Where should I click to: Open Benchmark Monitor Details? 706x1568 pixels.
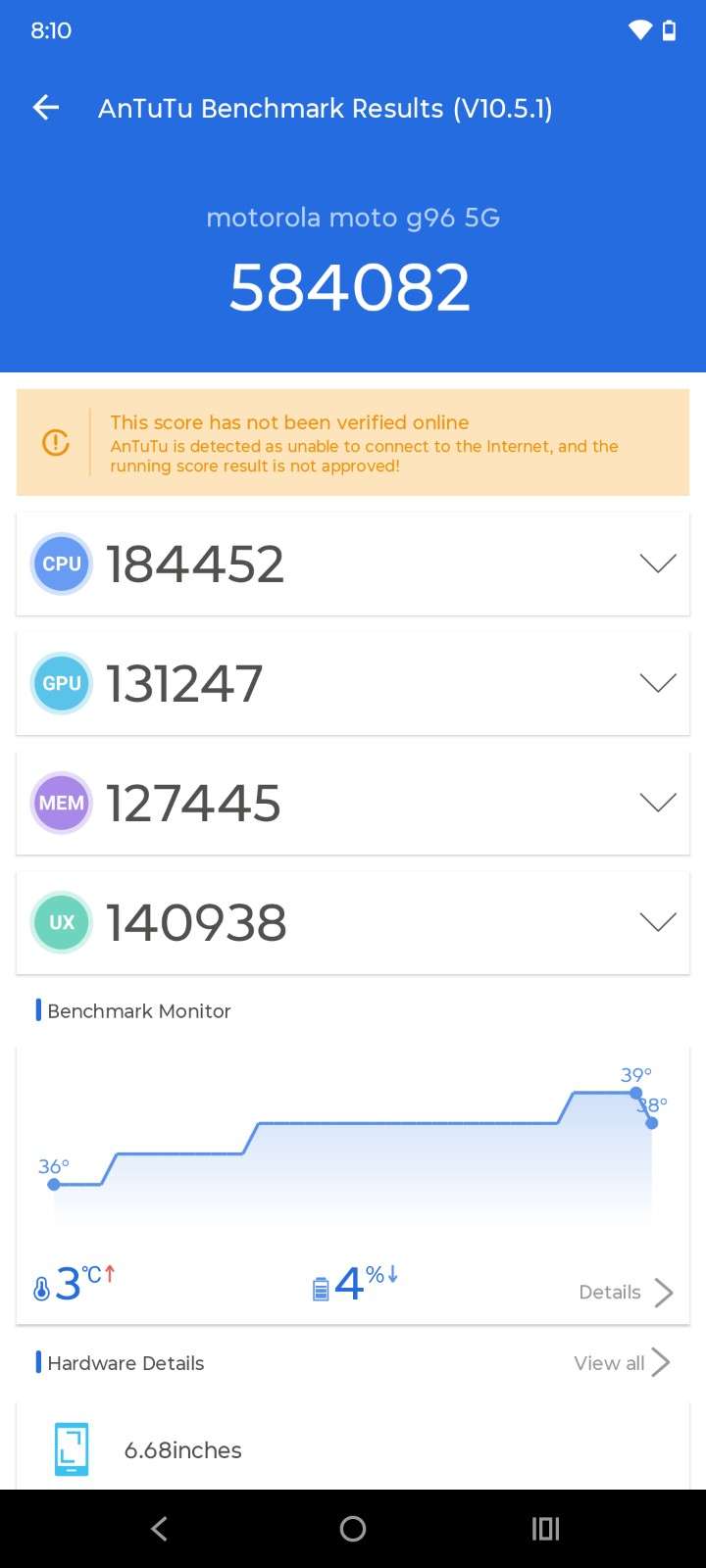(x=626, y=1293)
